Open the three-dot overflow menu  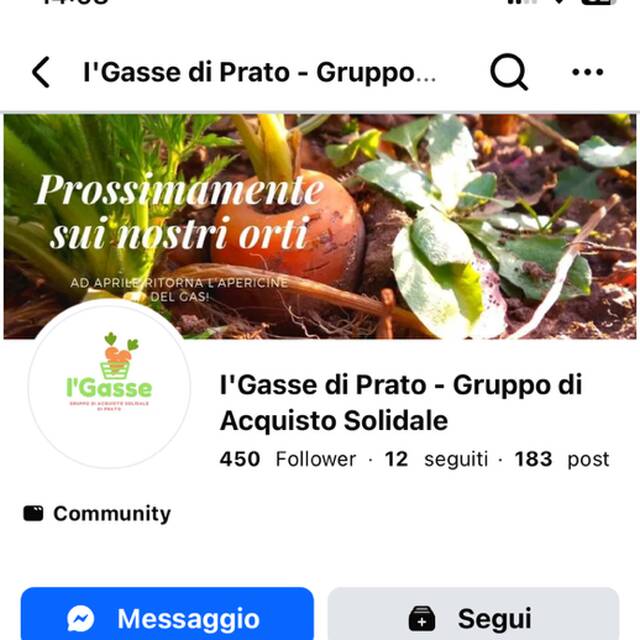coord(587,72)
